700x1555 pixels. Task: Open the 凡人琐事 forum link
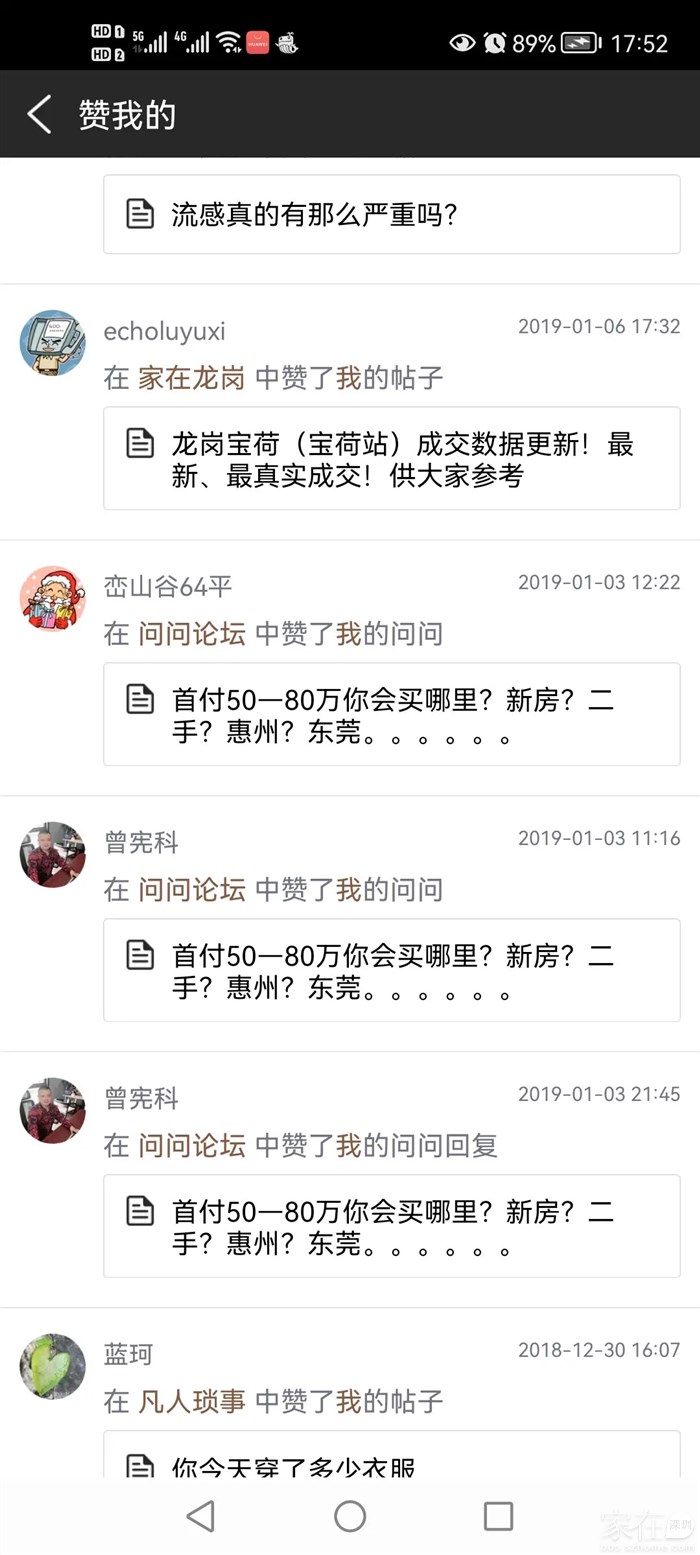[191, 1402]
